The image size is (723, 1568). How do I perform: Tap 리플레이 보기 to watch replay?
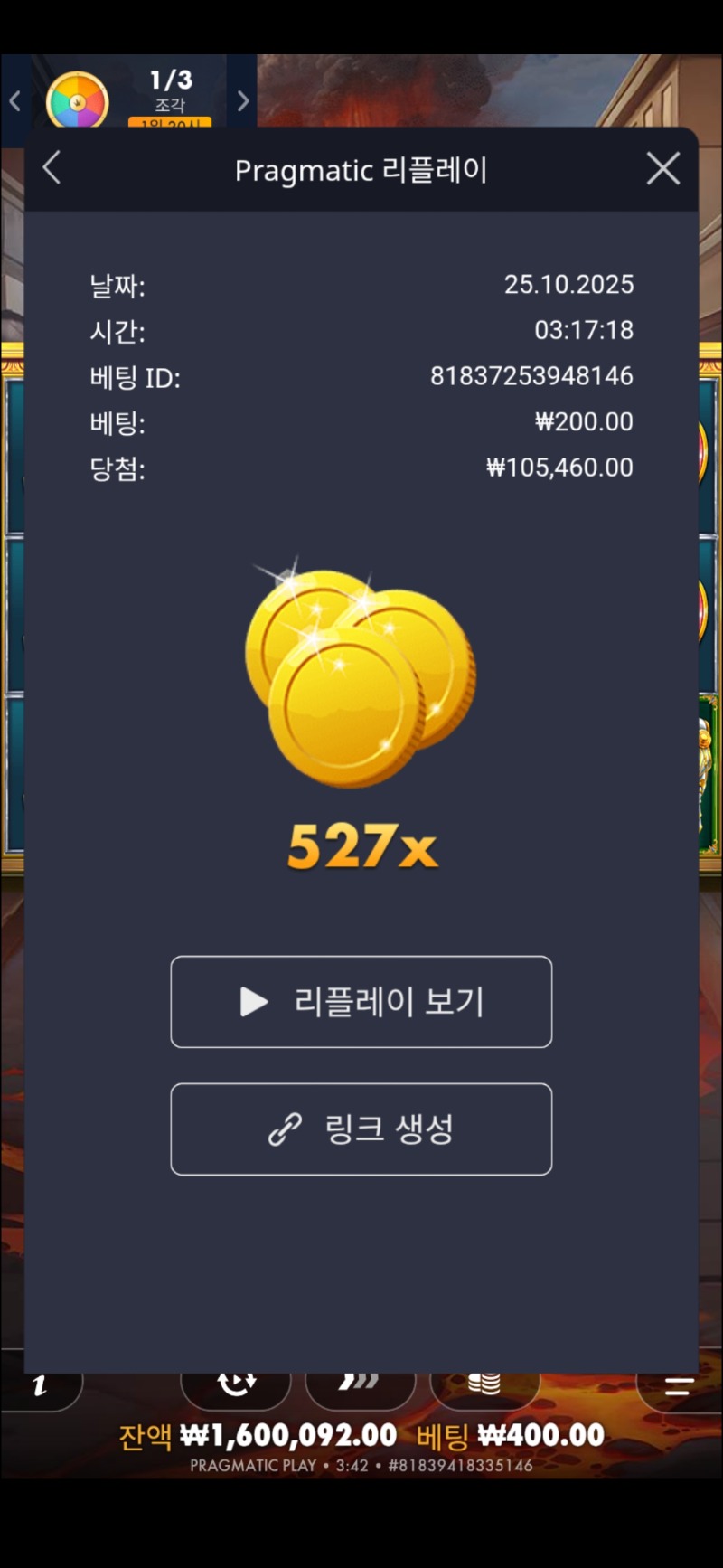click(x=361, y=1002)
